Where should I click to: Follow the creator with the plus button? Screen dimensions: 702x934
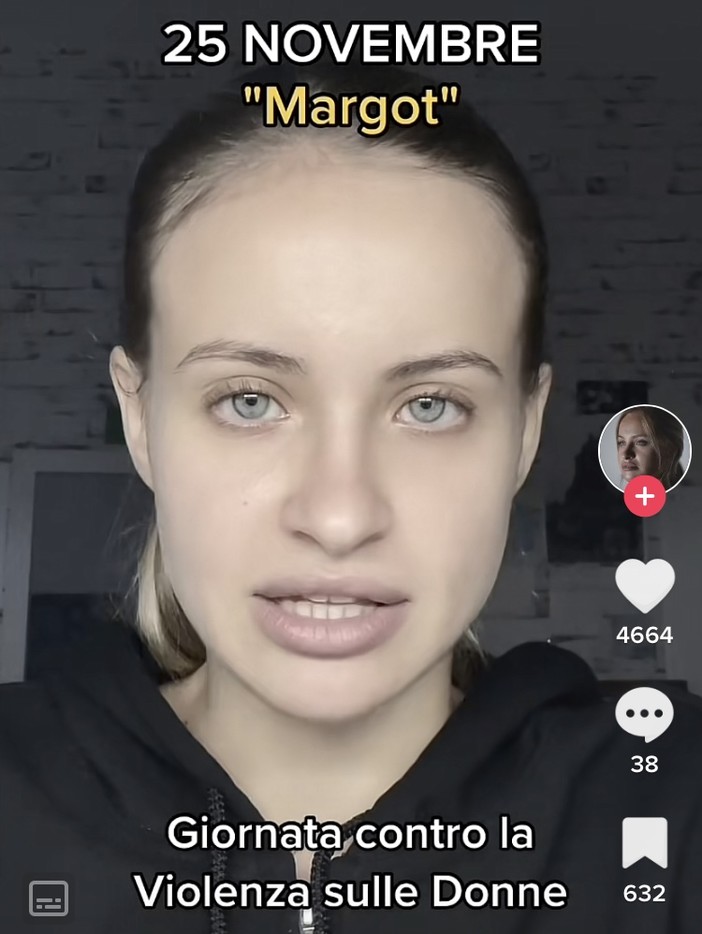(644, 496)
